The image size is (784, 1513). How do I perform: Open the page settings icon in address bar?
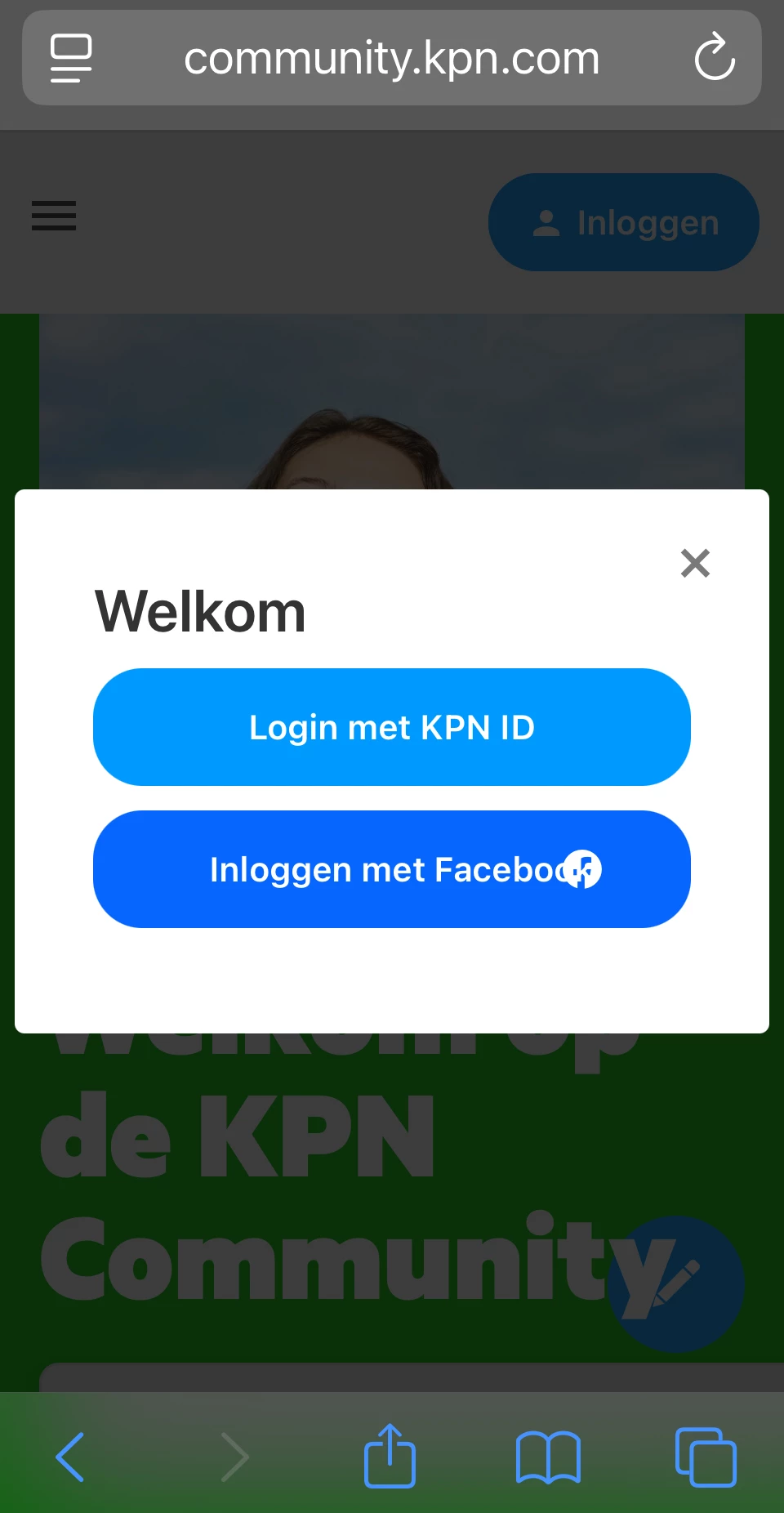pos(71,57)
